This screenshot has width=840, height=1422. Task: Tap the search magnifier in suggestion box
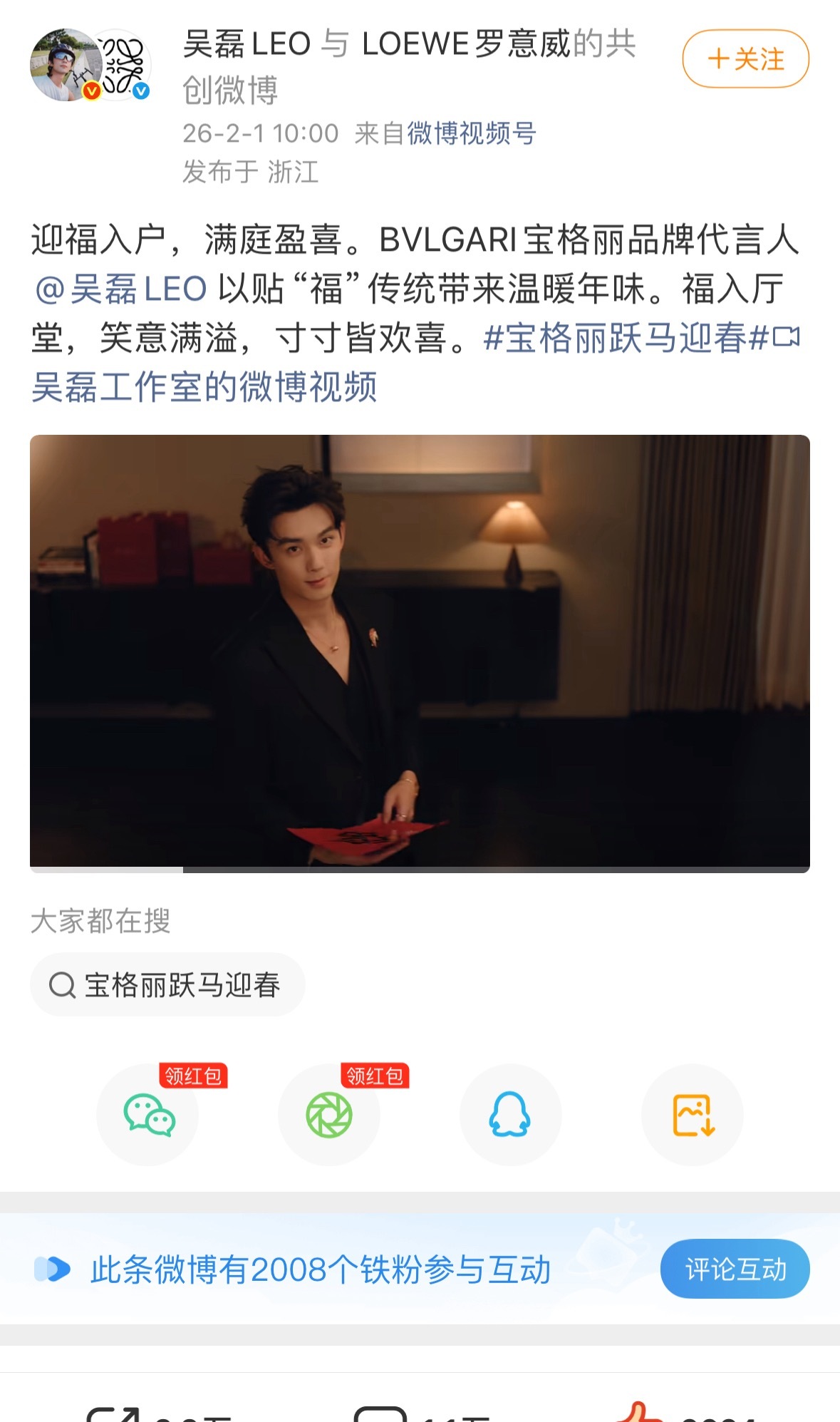64,984
